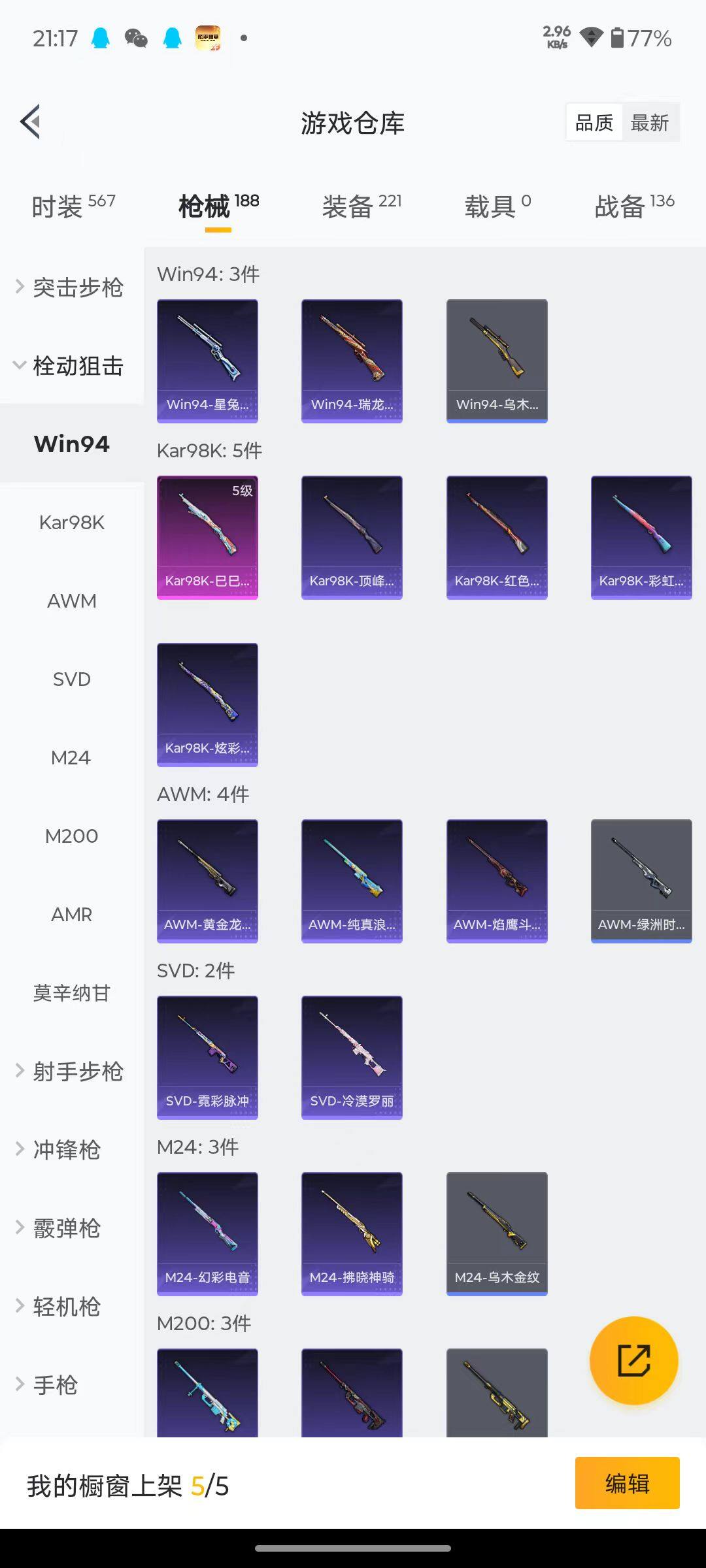
Task: Expand the 冲锋枪 category
Action: [65, 1150]
